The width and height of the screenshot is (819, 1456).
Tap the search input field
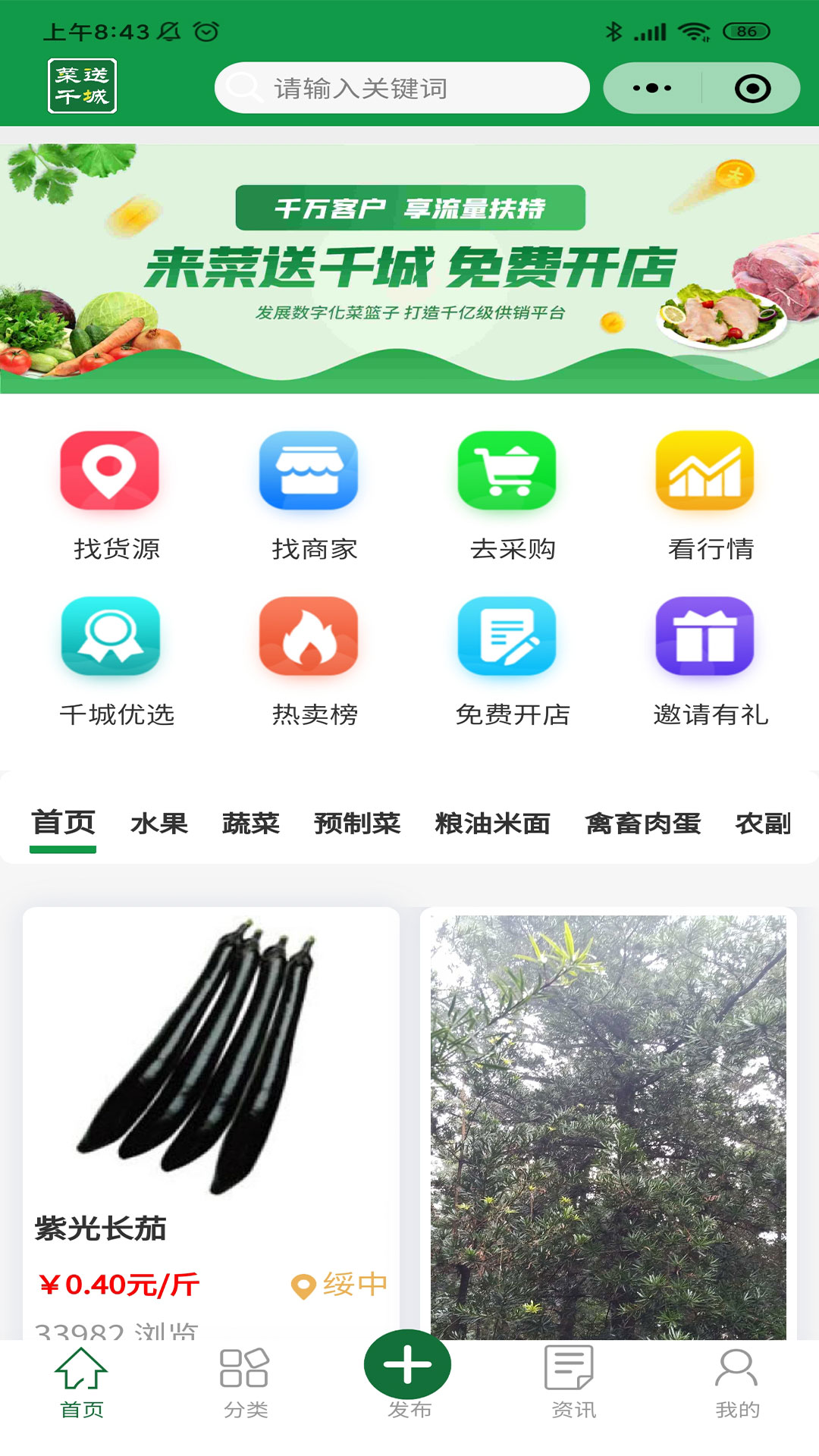point(402,87)
